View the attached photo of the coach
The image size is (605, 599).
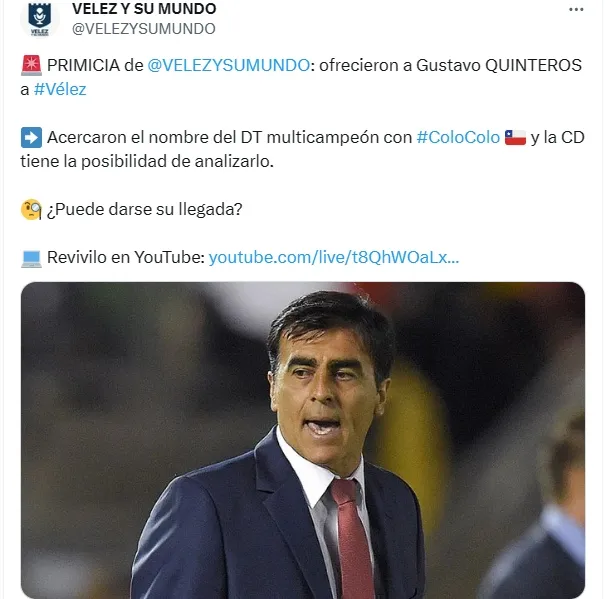pos(302,440)
